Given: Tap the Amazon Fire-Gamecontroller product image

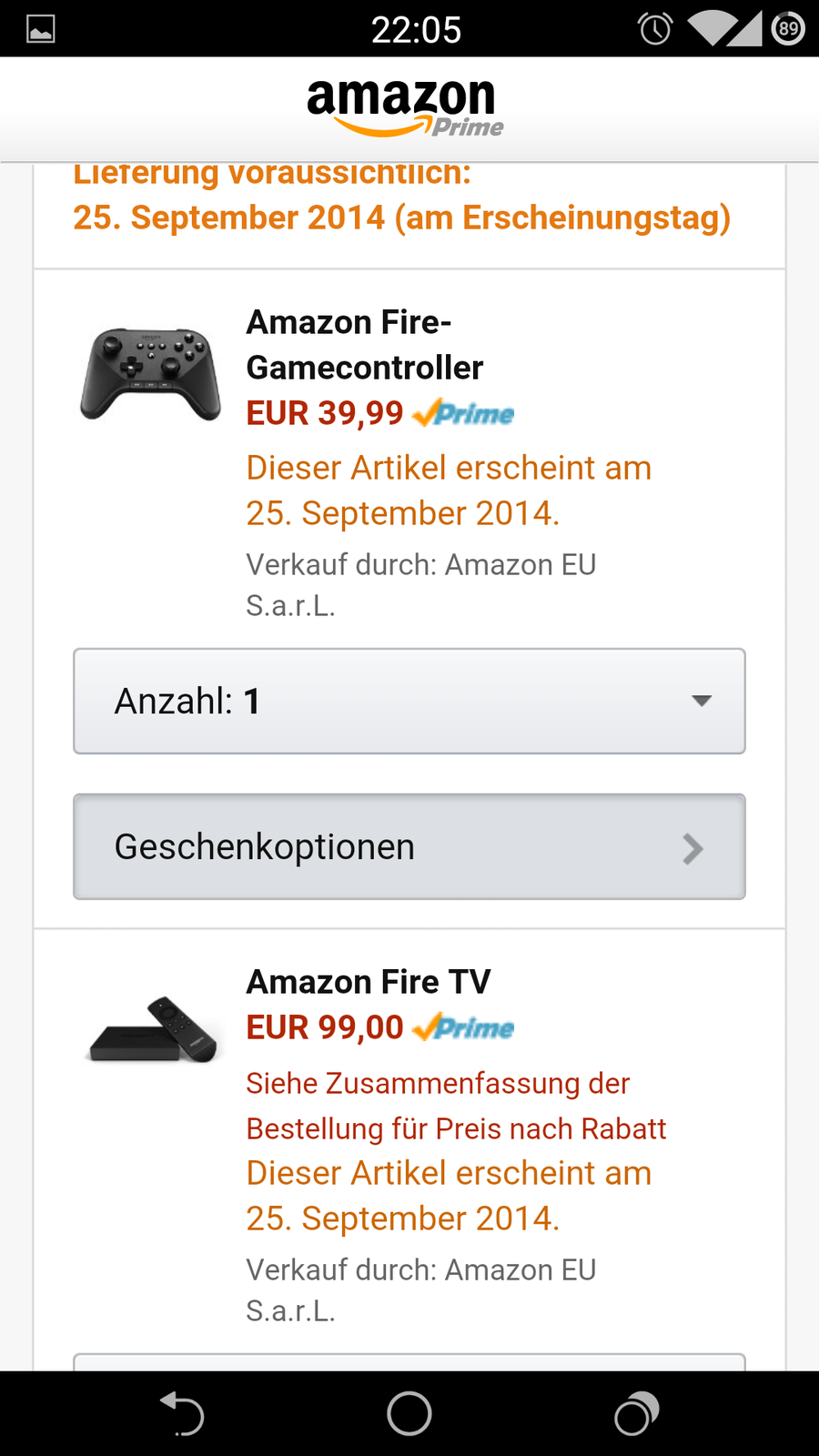Looking at the screenshot, I should click(151, 374).
